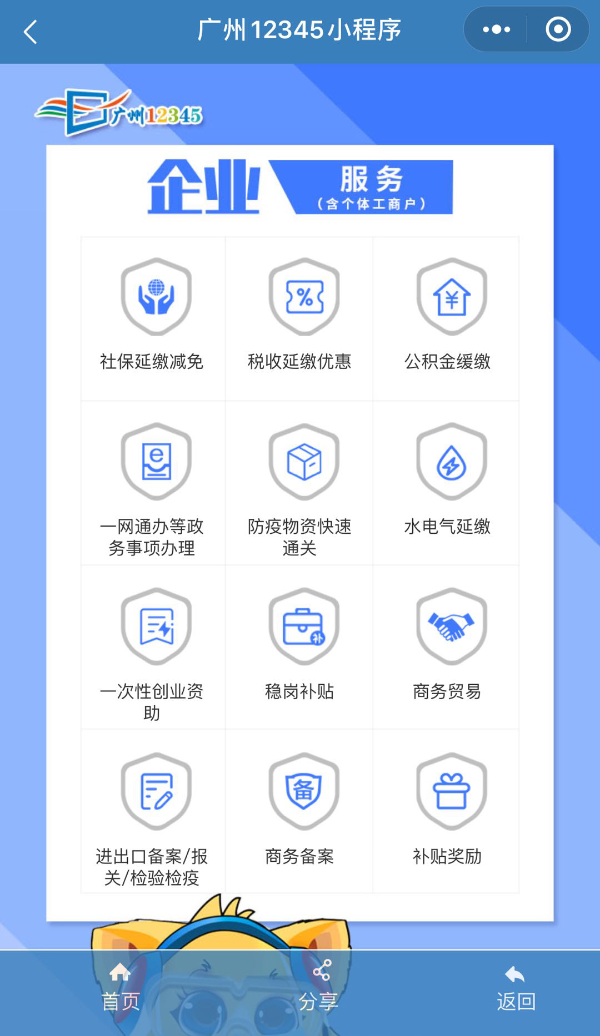This screenshot has height=1036, width=600.
Task: Tap 一网通办等政务事项办理
Action: pos(152,483)
